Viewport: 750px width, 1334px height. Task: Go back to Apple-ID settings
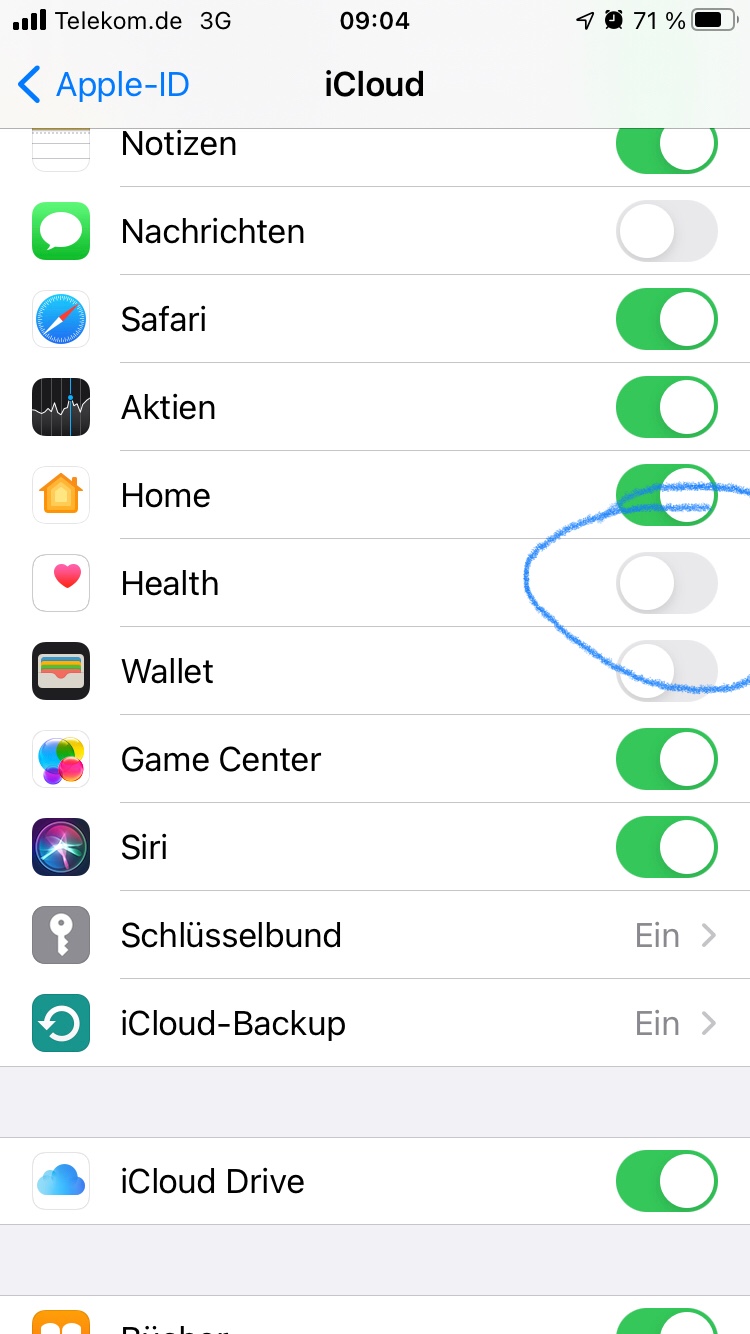point(104,85)
